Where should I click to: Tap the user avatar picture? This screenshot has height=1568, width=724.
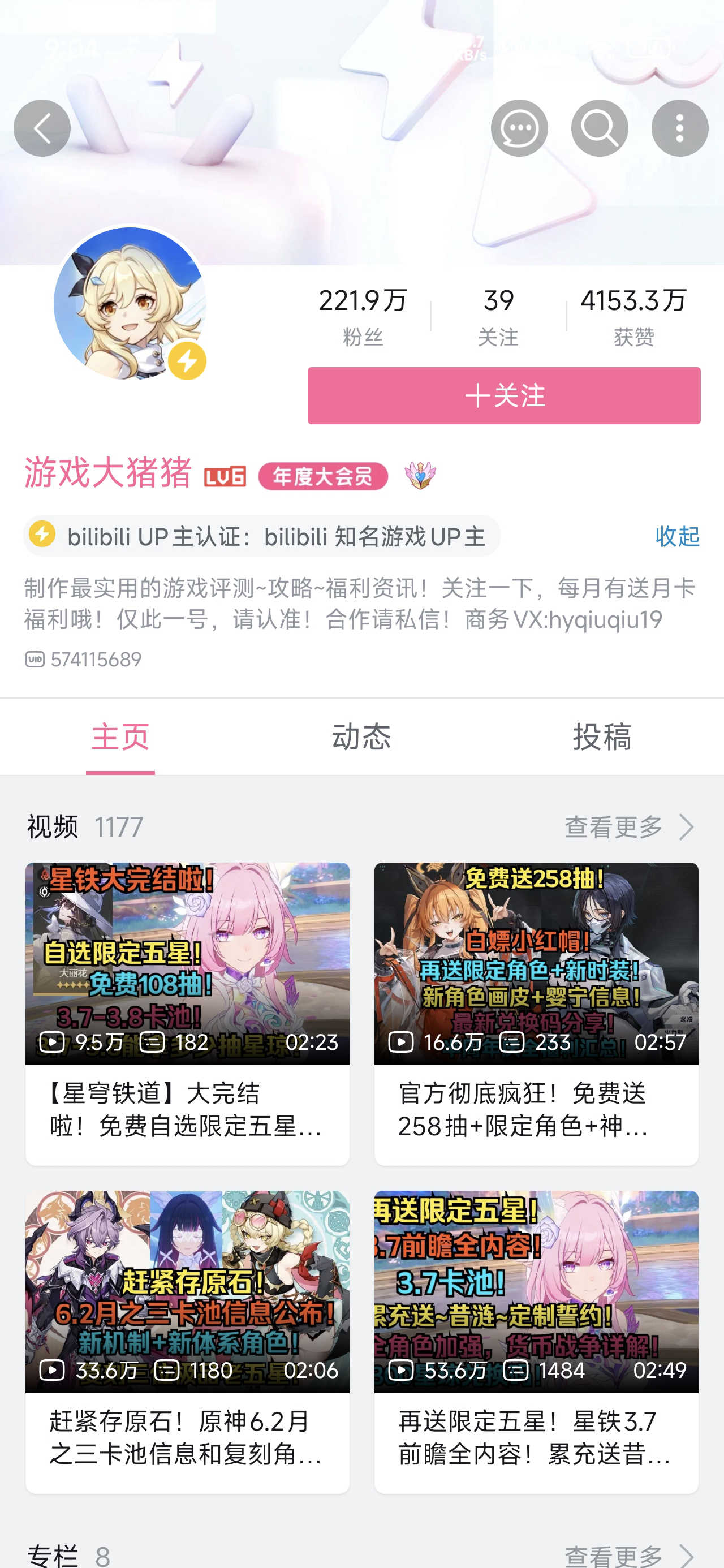[x=130, y=304]
